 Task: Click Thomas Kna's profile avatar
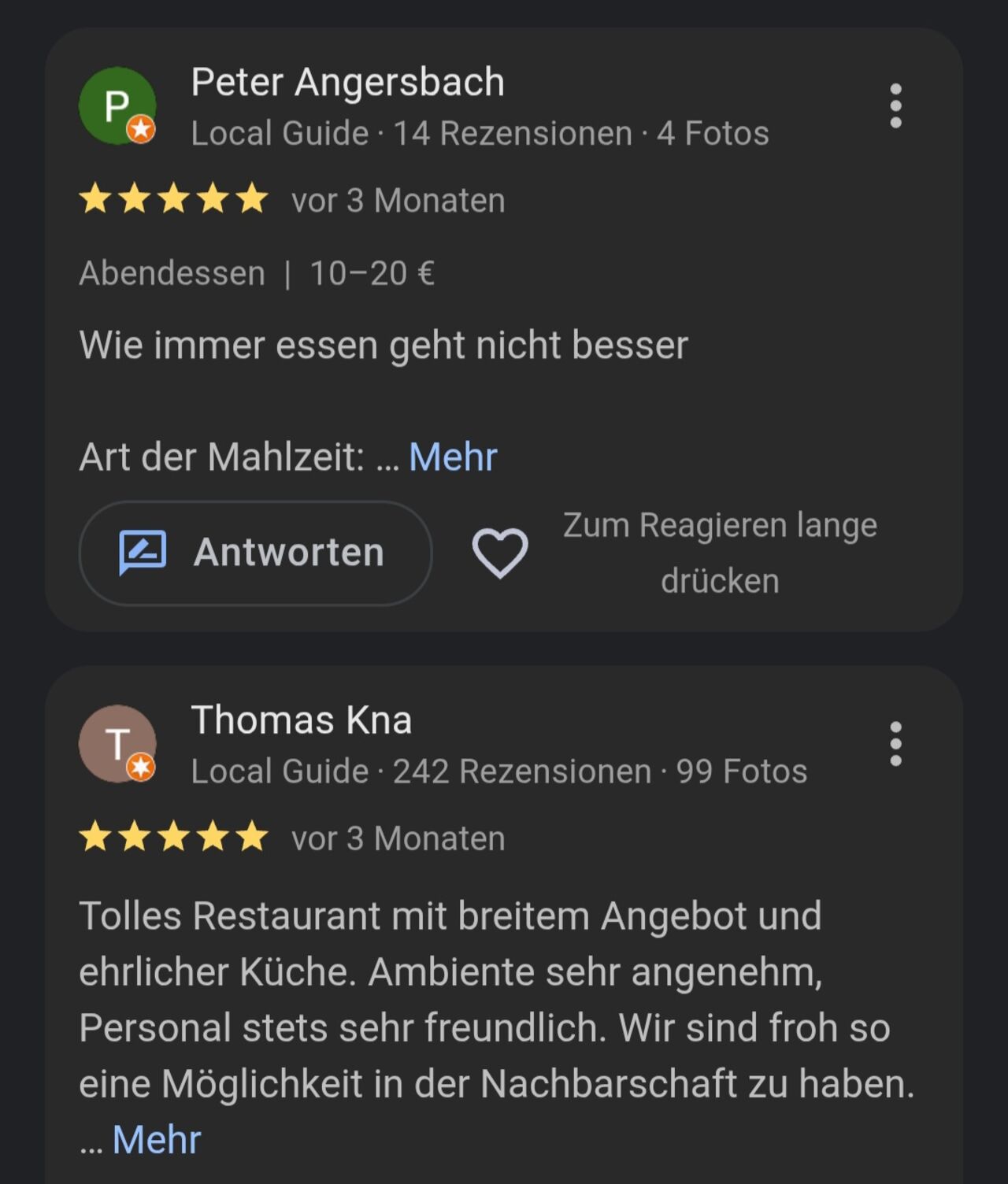[x=117, y=742]
